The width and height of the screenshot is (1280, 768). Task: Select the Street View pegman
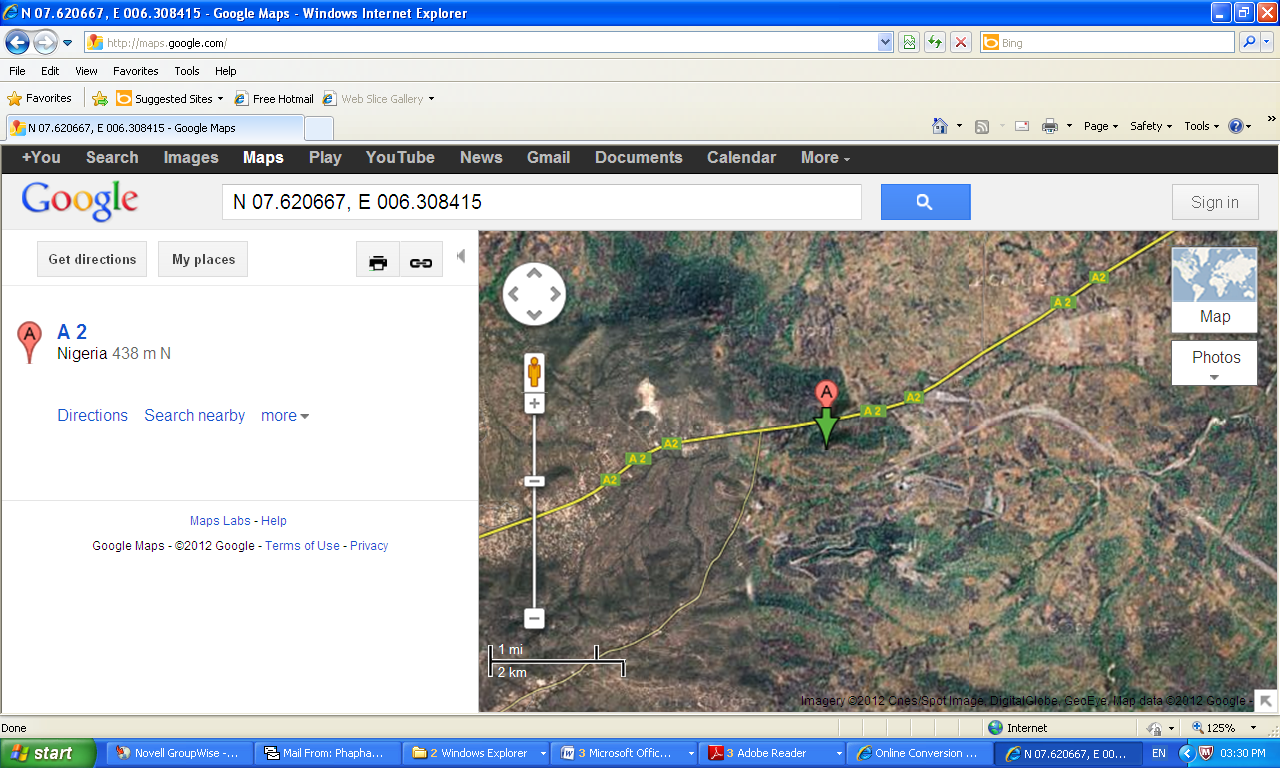tap(534, 372)
